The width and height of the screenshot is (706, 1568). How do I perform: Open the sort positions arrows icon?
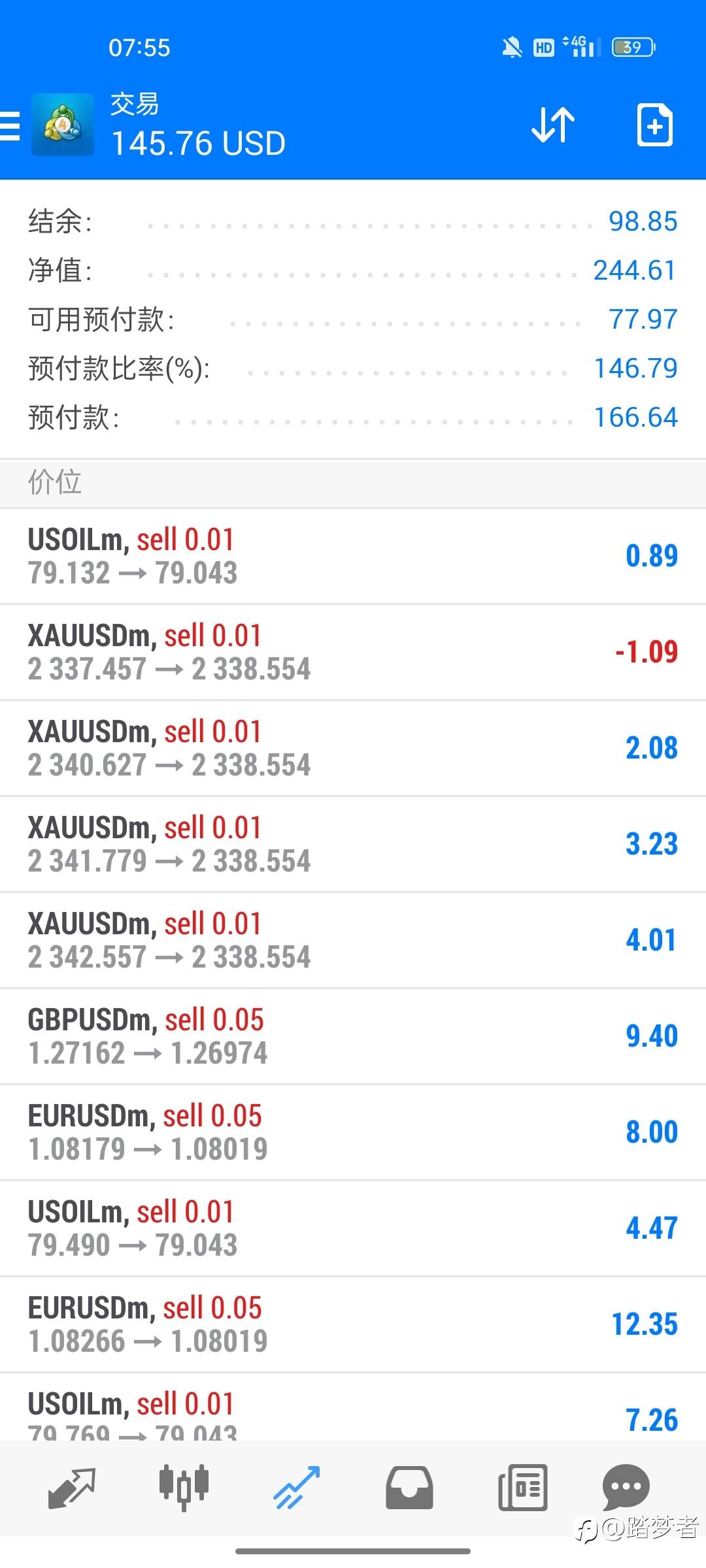coord(552,125)
